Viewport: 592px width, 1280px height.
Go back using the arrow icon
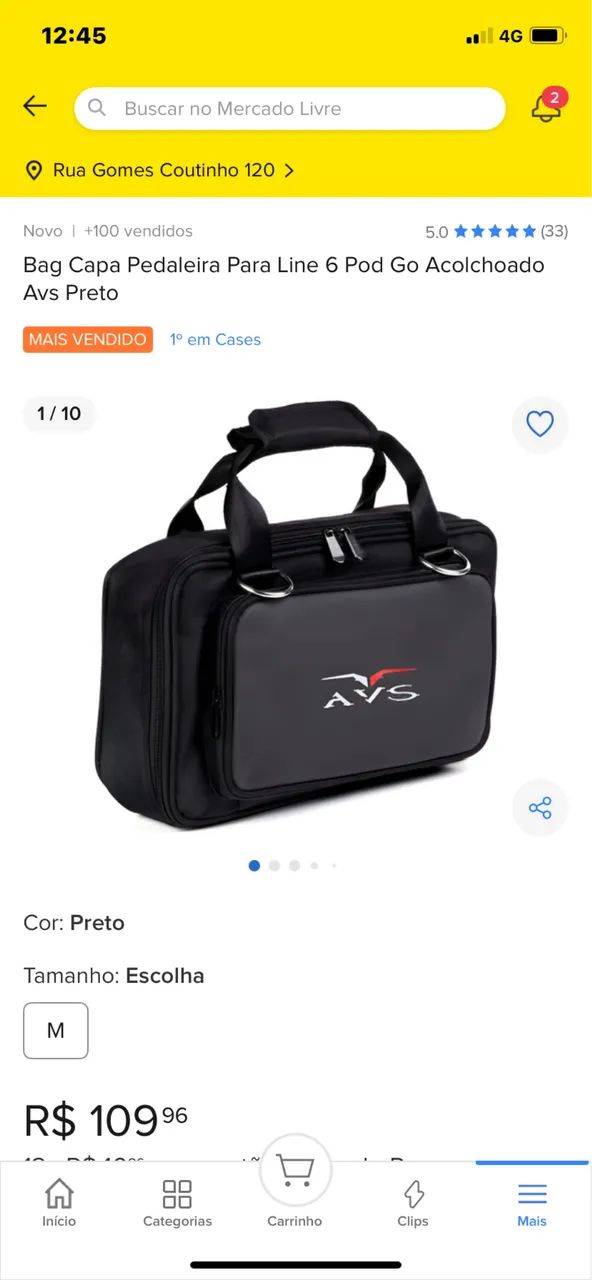(35, 106)
